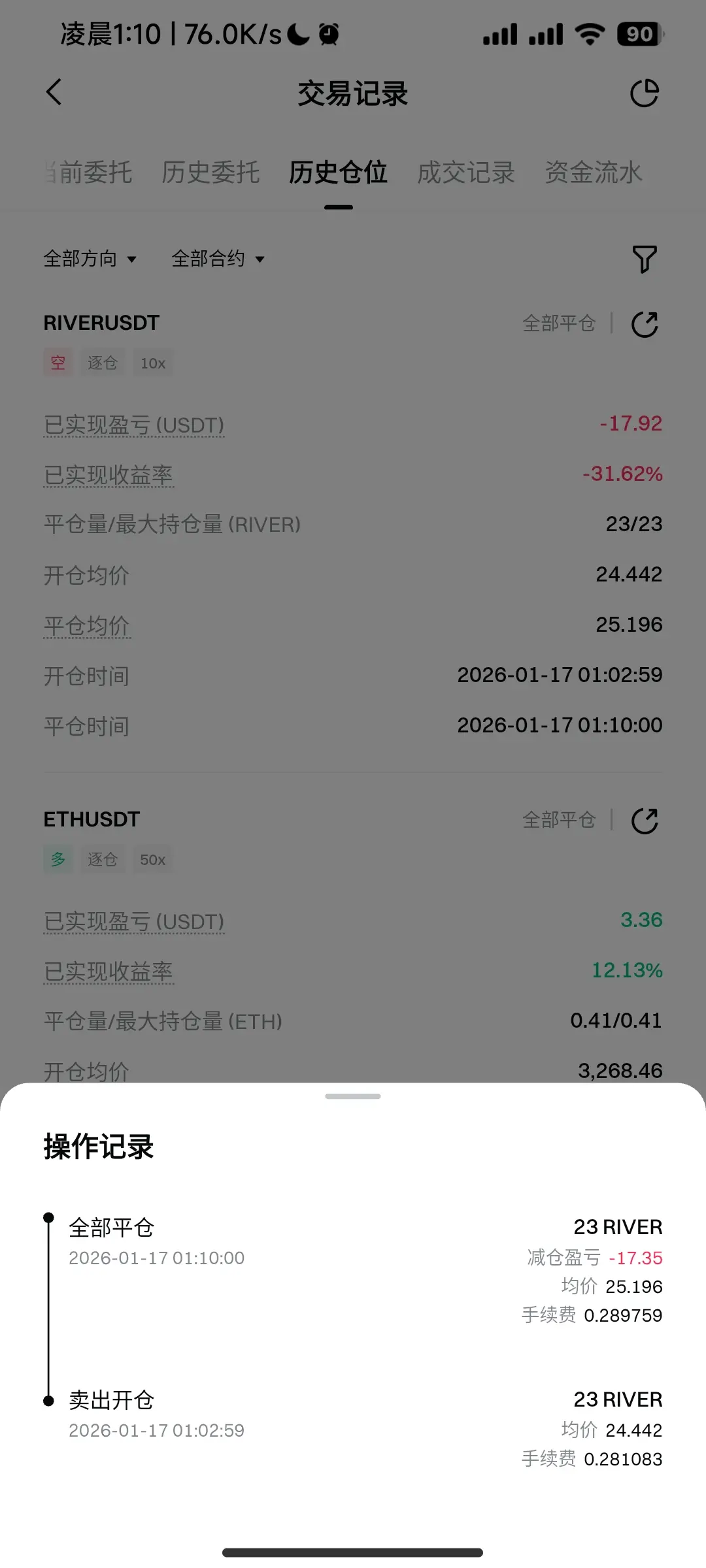Viewport: 706px width, 1568px height.
Task: Go back from 交易记录 page
Action: click(54, 92)
